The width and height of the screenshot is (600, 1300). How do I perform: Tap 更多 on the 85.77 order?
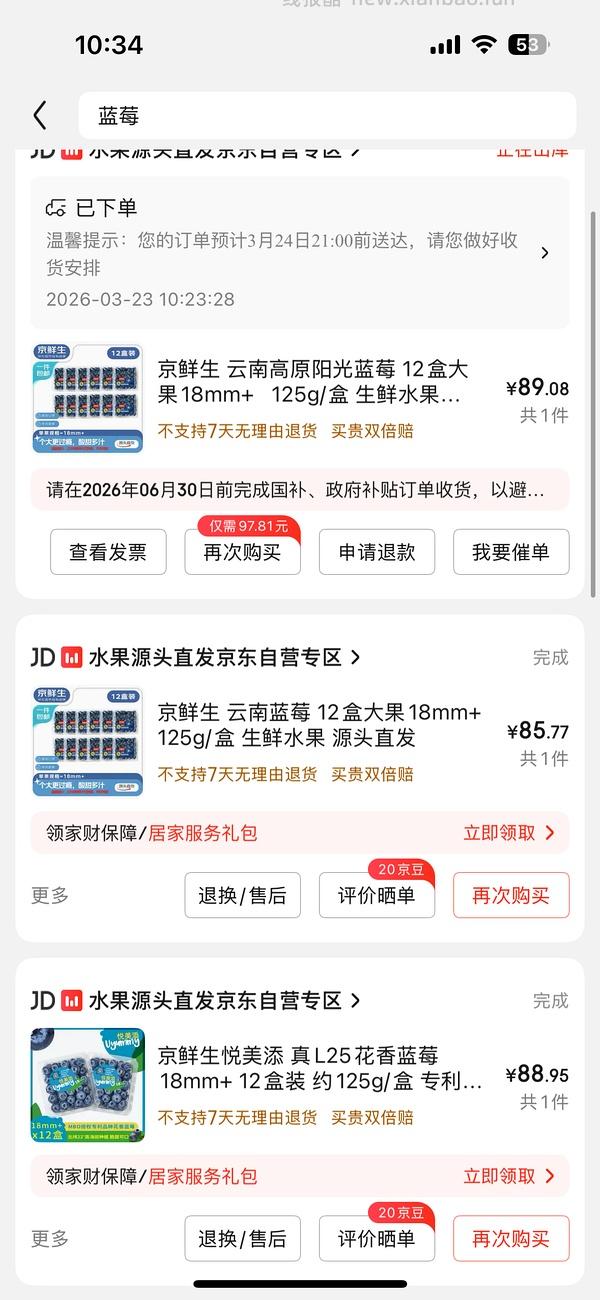pos(50,895)
